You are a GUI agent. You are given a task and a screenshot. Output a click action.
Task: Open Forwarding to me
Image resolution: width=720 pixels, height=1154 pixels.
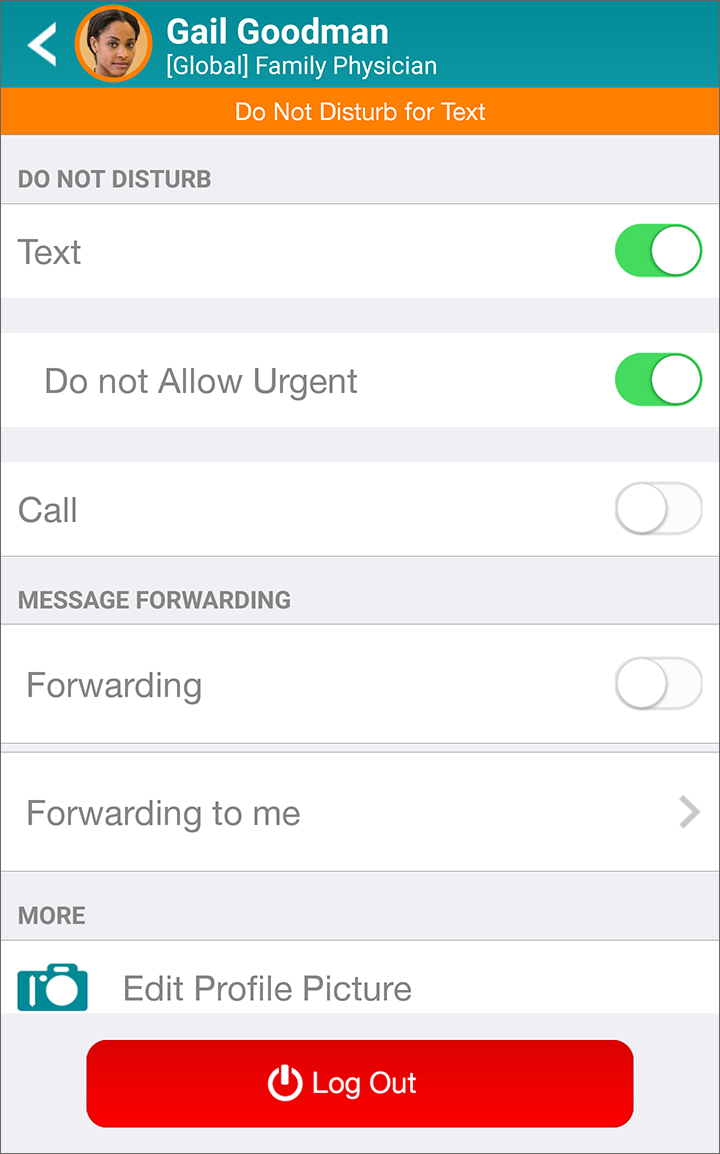tap(360, 813)
